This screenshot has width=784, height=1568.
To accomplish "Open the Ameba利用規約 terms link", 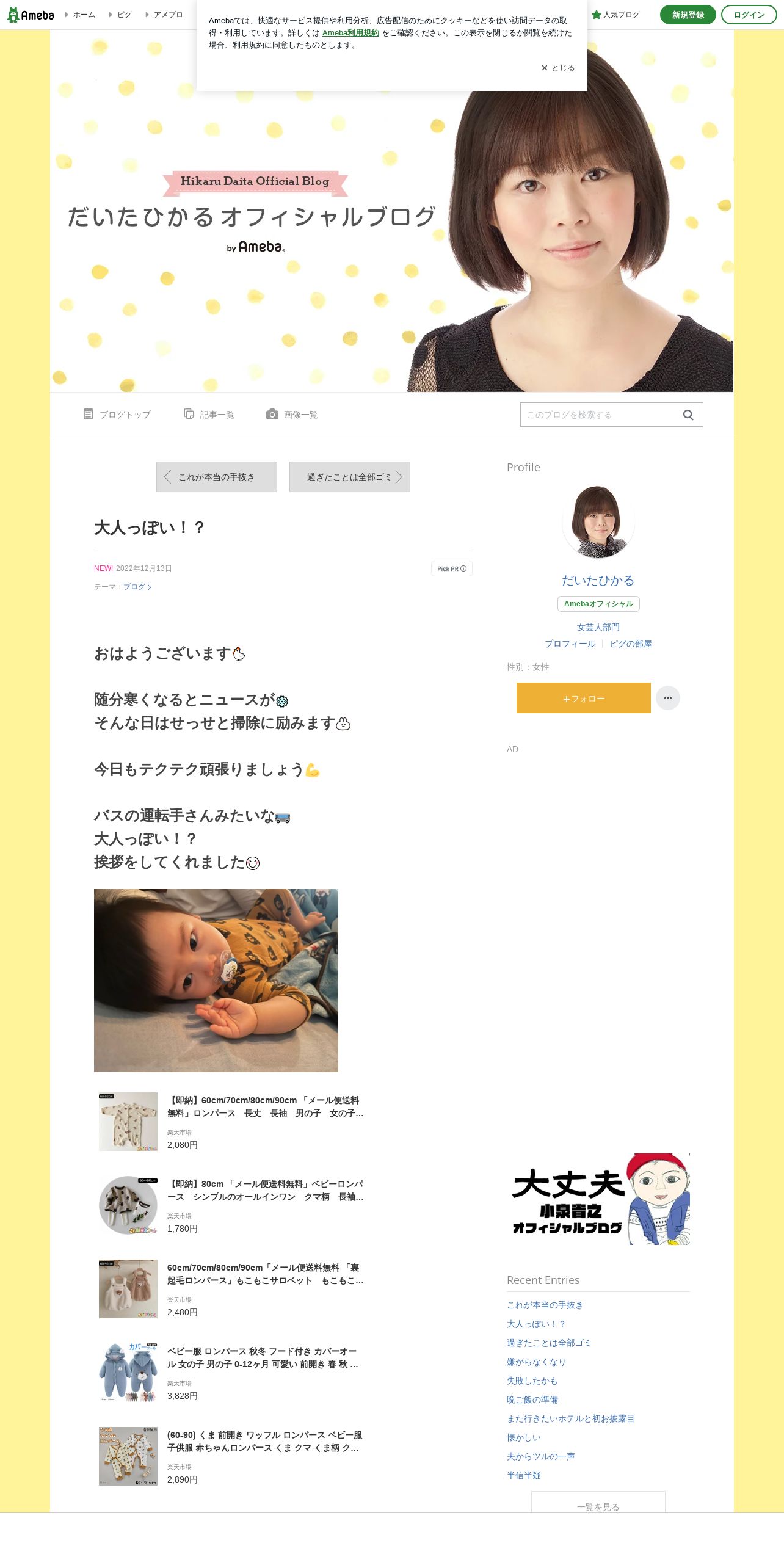I will pos(350,33).
